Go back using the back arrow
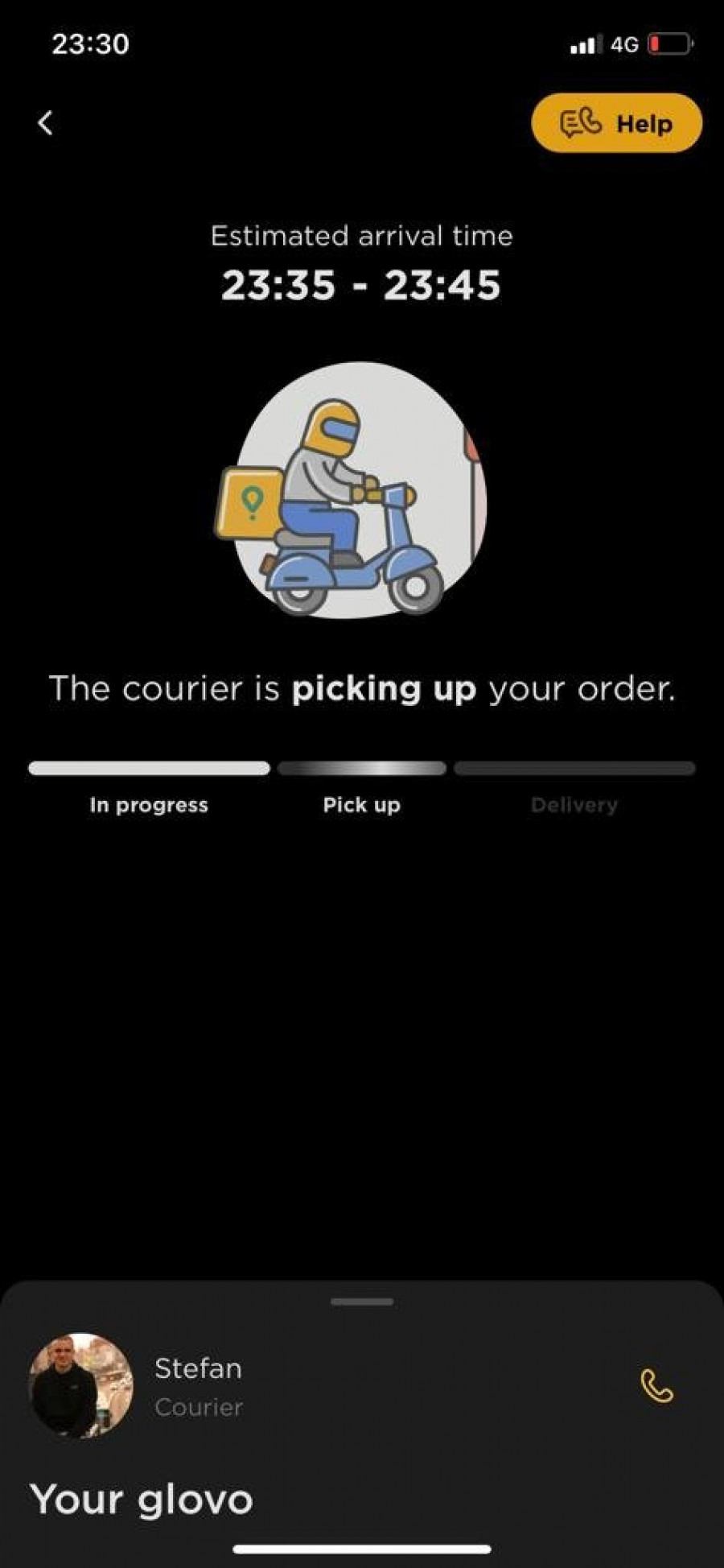Viewport: 724px width, 1568px height. pyautogui.click(x=46, y=123)
